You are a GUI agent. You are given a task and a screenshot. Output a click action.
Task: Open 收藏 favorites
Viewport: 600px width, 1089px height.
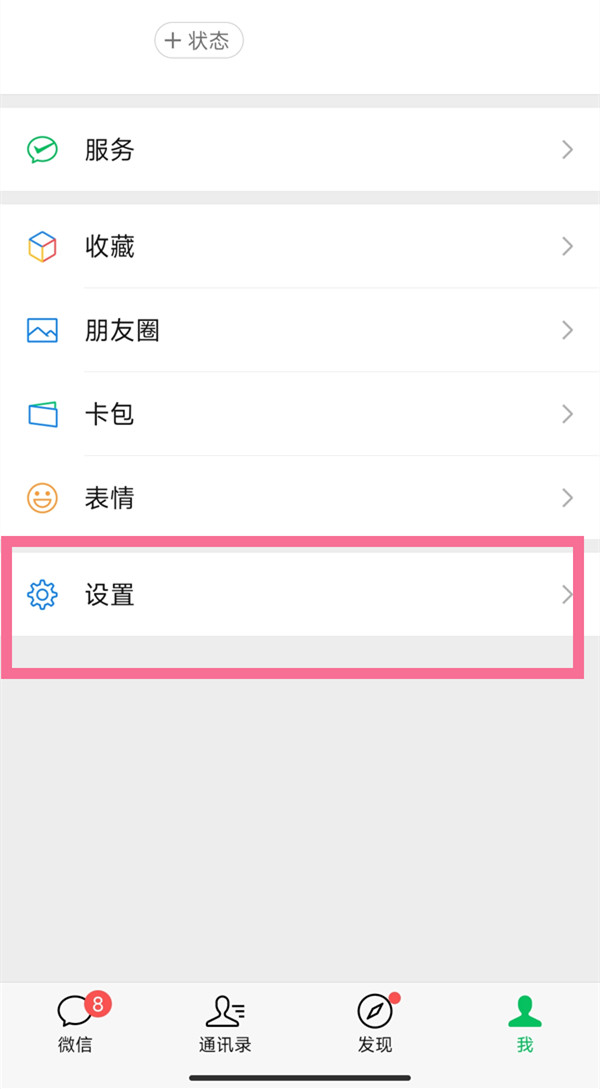pos(300,246)
